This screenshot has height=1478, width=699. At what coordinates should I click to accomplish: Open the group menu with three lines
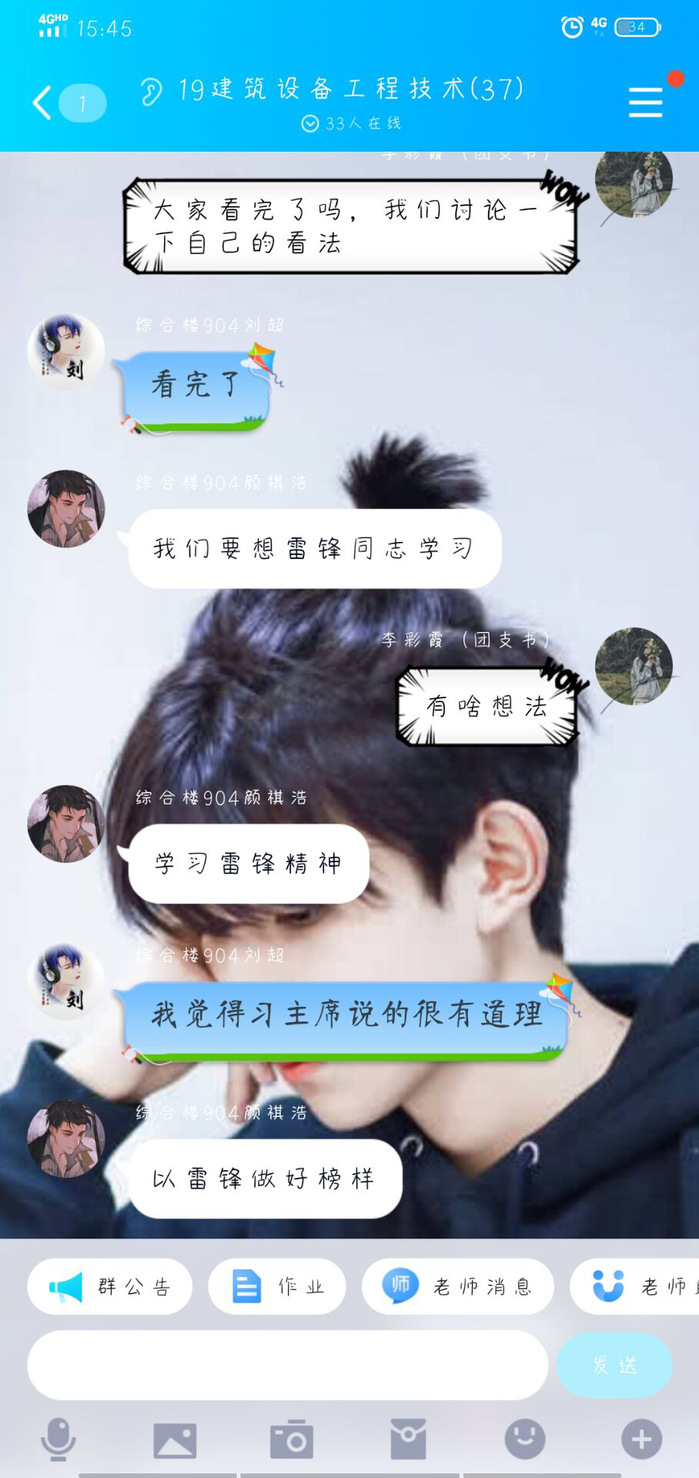(645, 102)
